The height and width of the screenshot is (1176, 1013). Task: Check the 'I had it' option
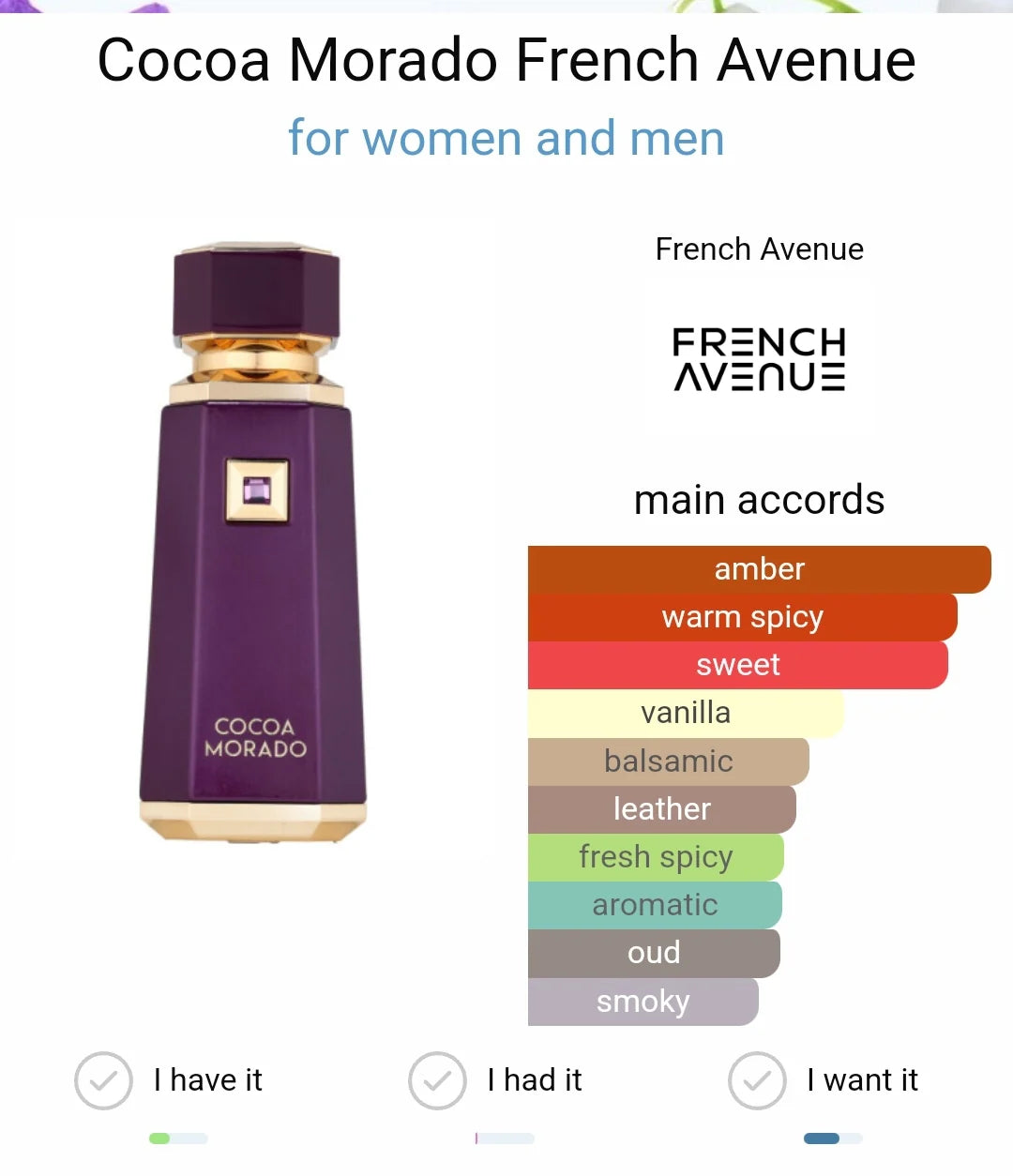pos(437,1080)
